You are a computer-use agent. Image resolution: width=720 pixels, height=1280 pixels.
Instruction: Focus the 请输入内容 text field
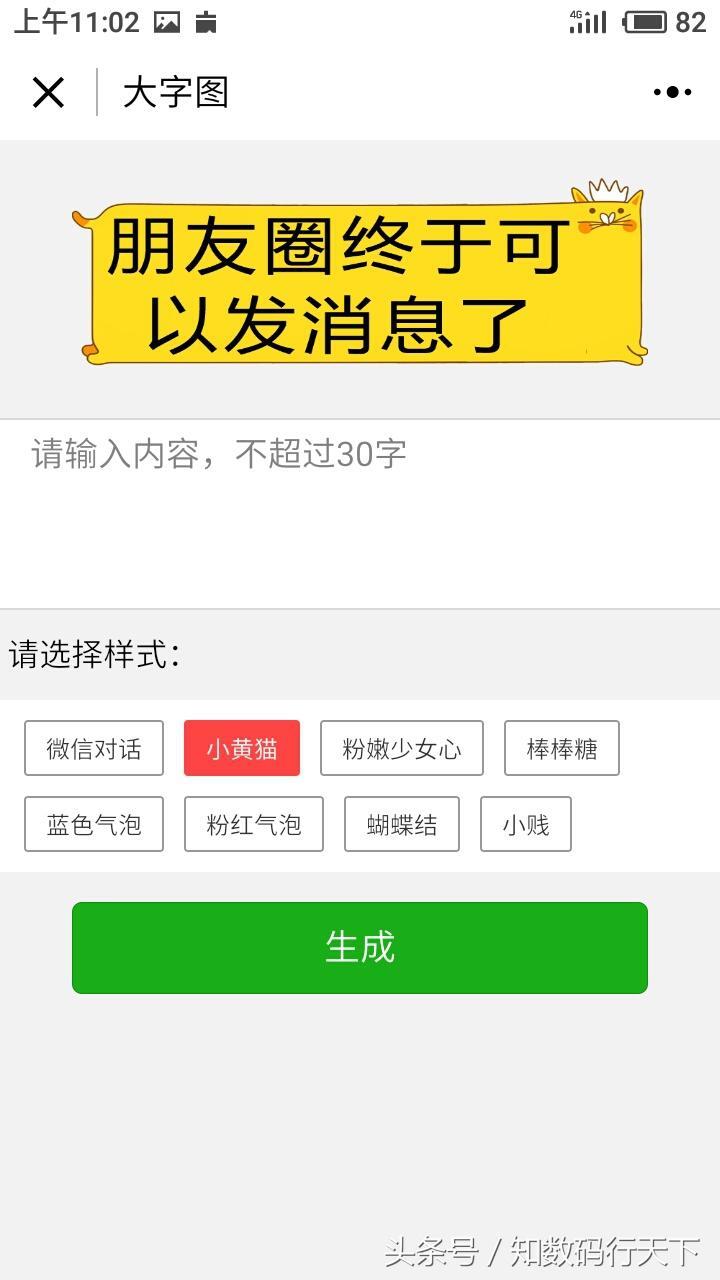[360, 514]
